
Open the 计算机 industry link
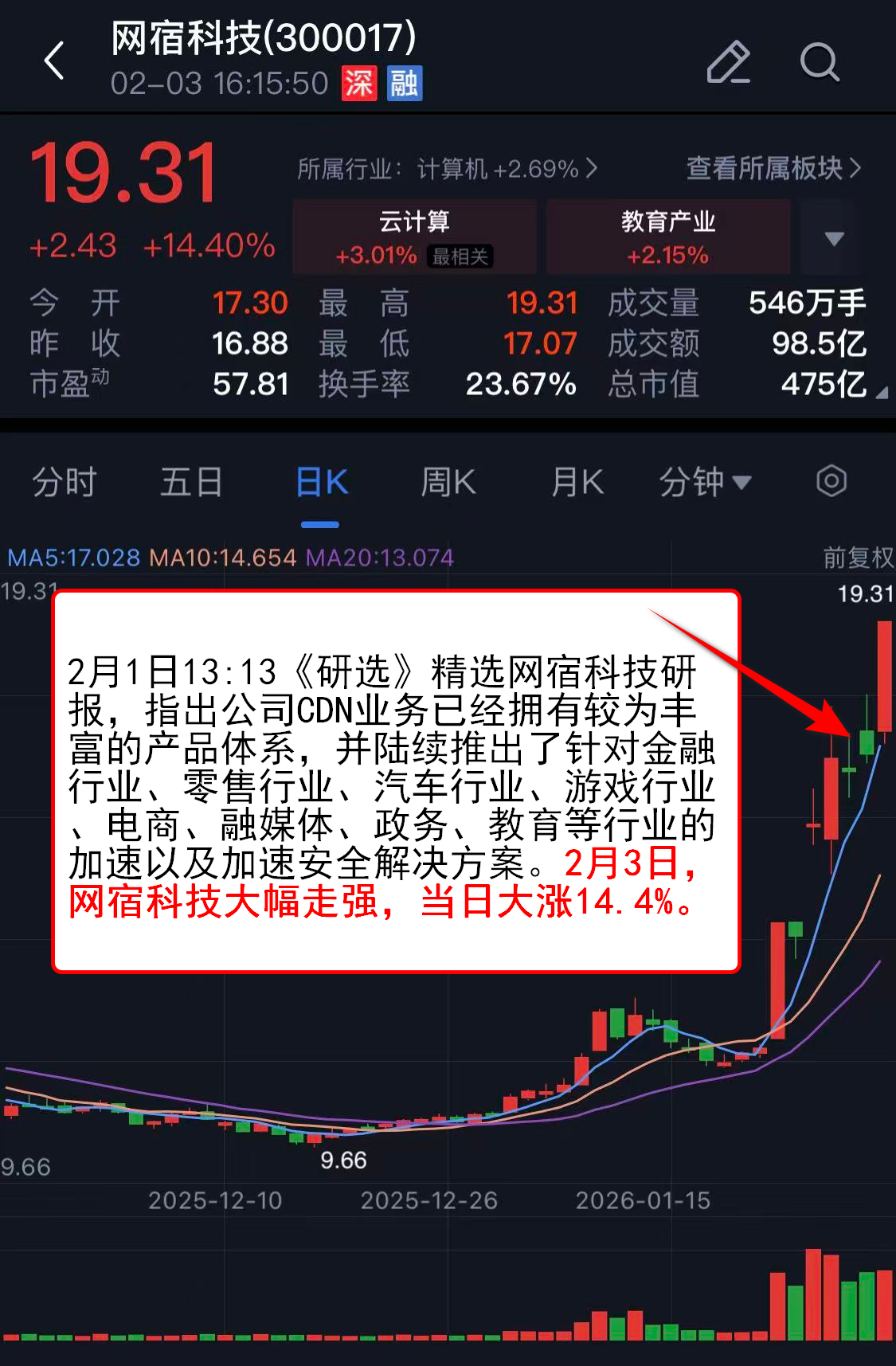tap(446, 169)
